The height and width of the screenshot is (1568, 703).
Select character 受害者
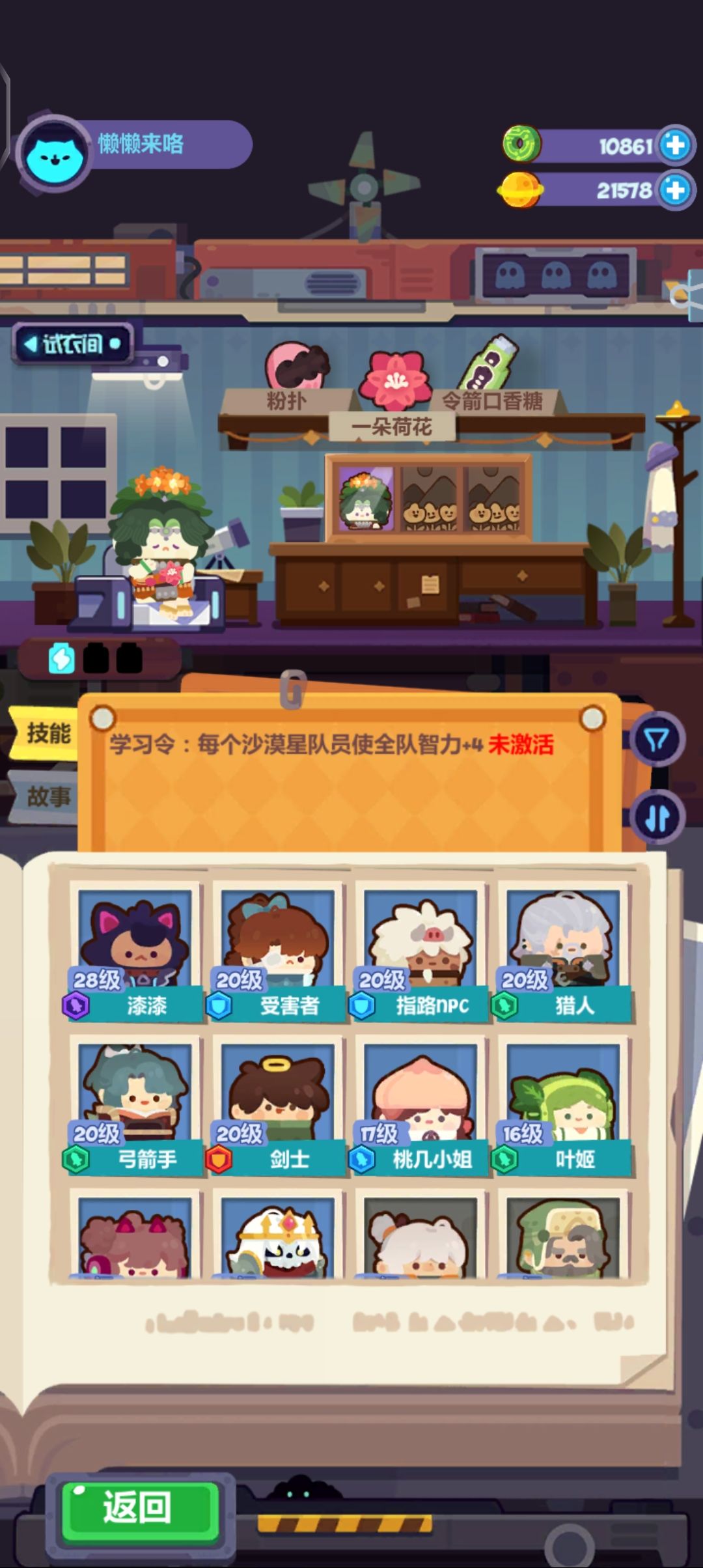pos(278,953)
